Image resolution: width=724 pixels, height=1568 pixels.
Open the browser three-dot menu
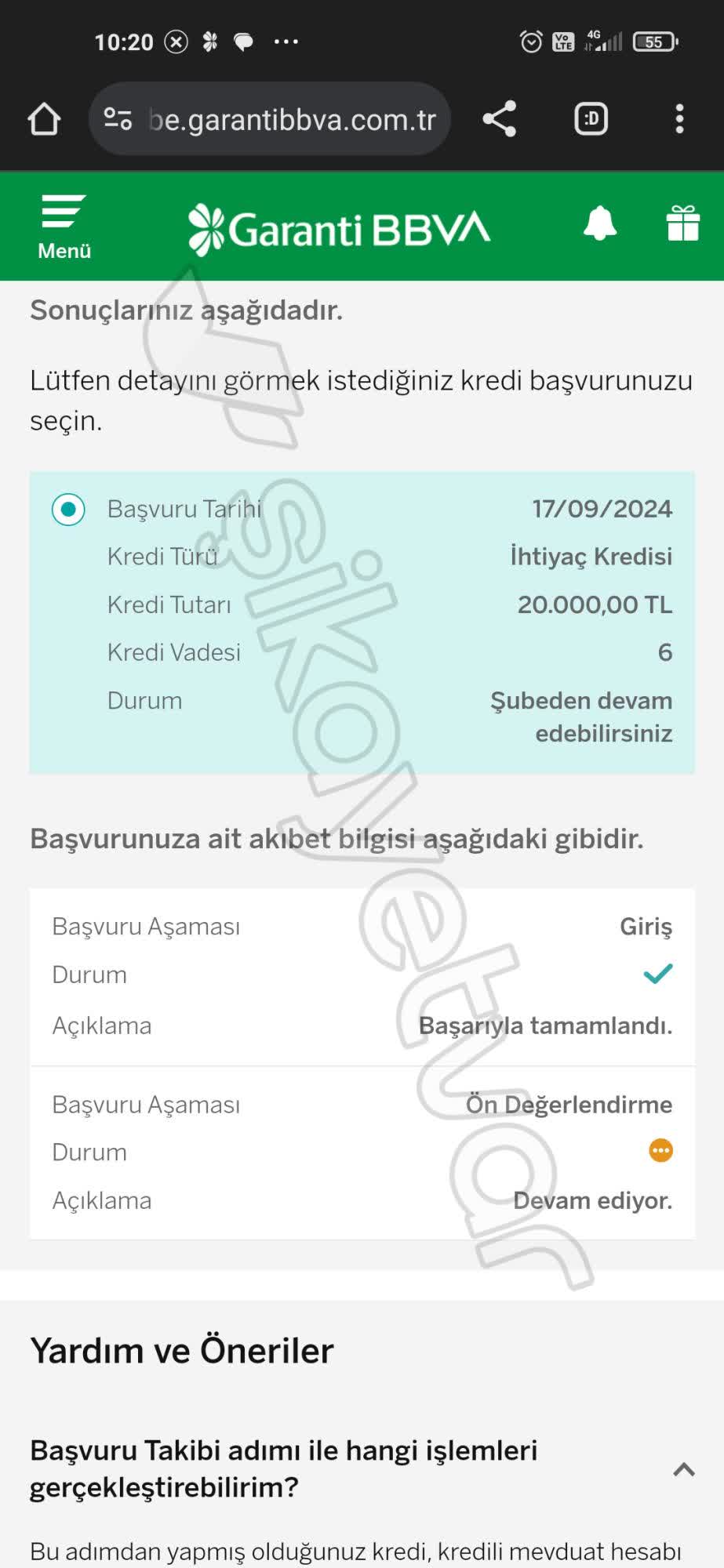(x=679, y=119)
